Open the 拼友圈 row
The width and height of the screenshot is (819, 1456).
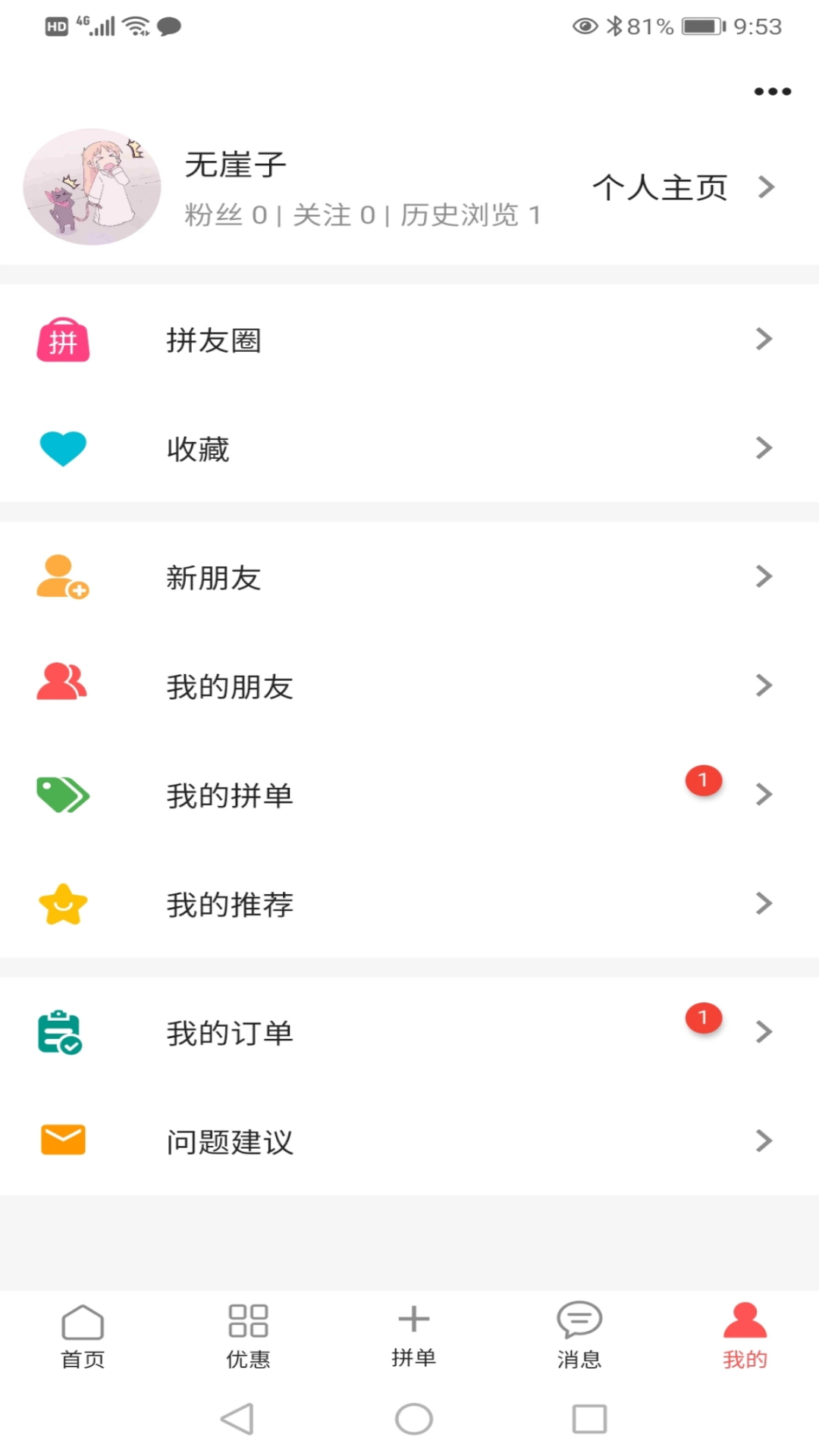(409, 340)
